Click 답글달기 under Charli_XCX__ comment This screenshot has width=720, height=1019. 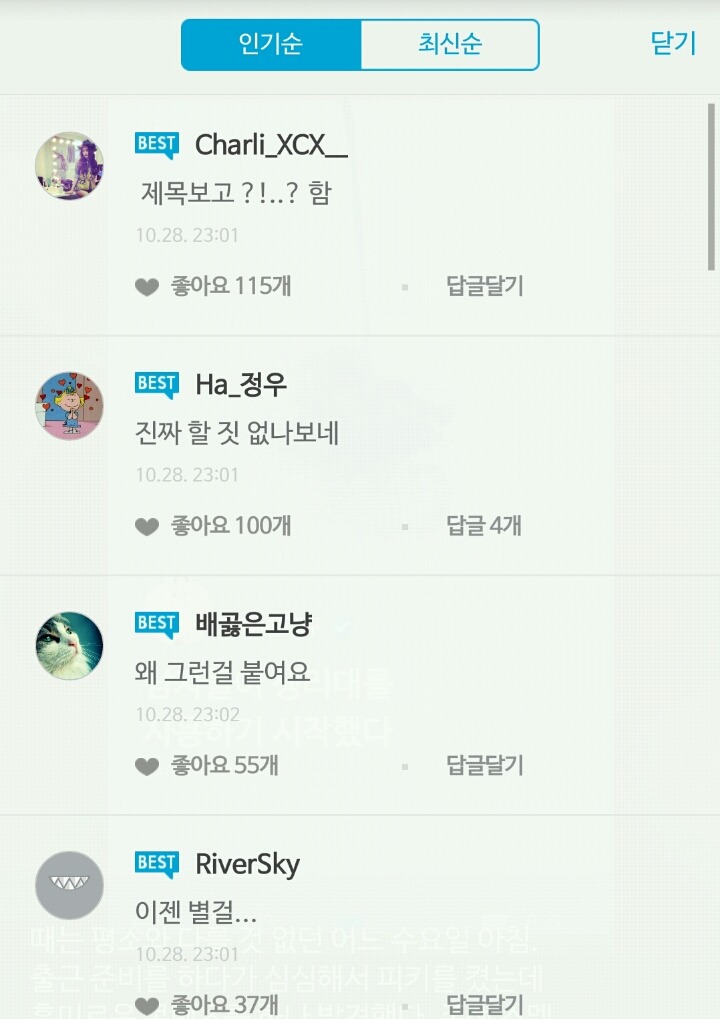[485, 286]
